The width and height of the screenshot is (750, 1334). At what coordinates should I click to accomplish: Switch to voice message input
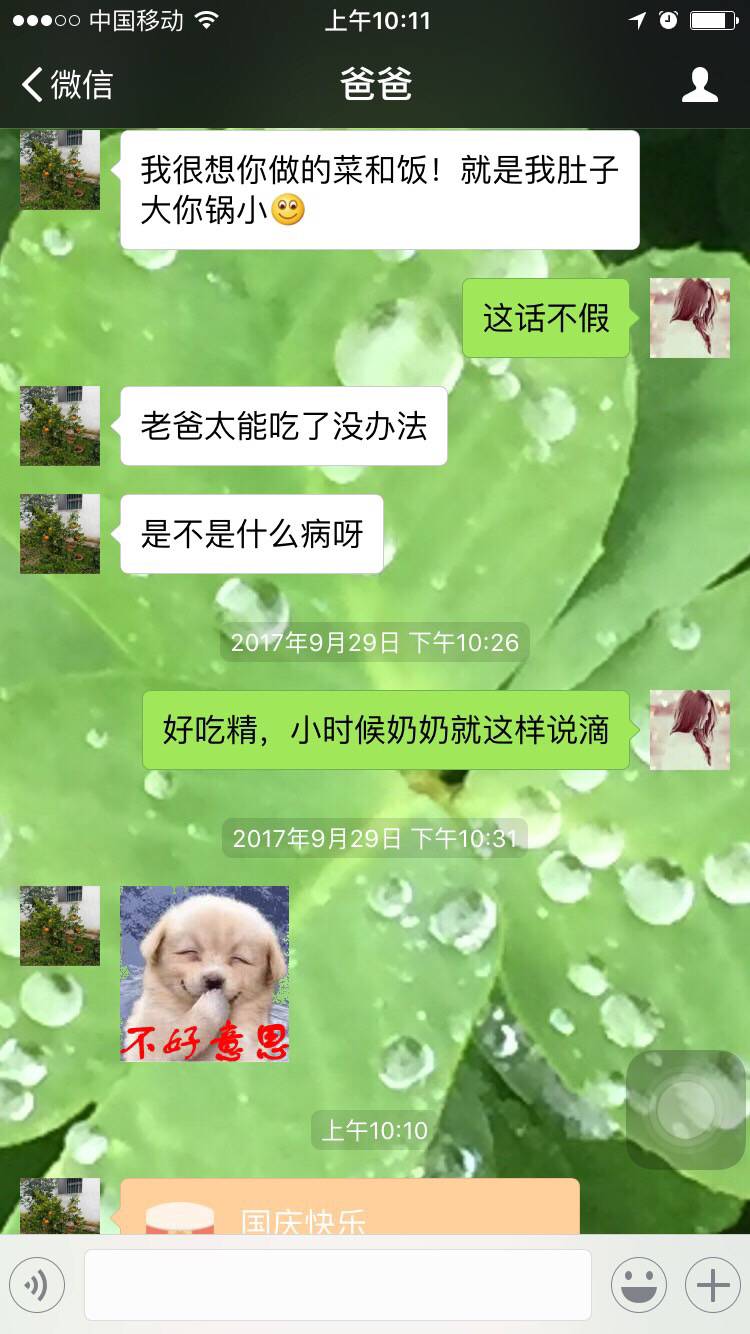click(x=37, y=1285)
